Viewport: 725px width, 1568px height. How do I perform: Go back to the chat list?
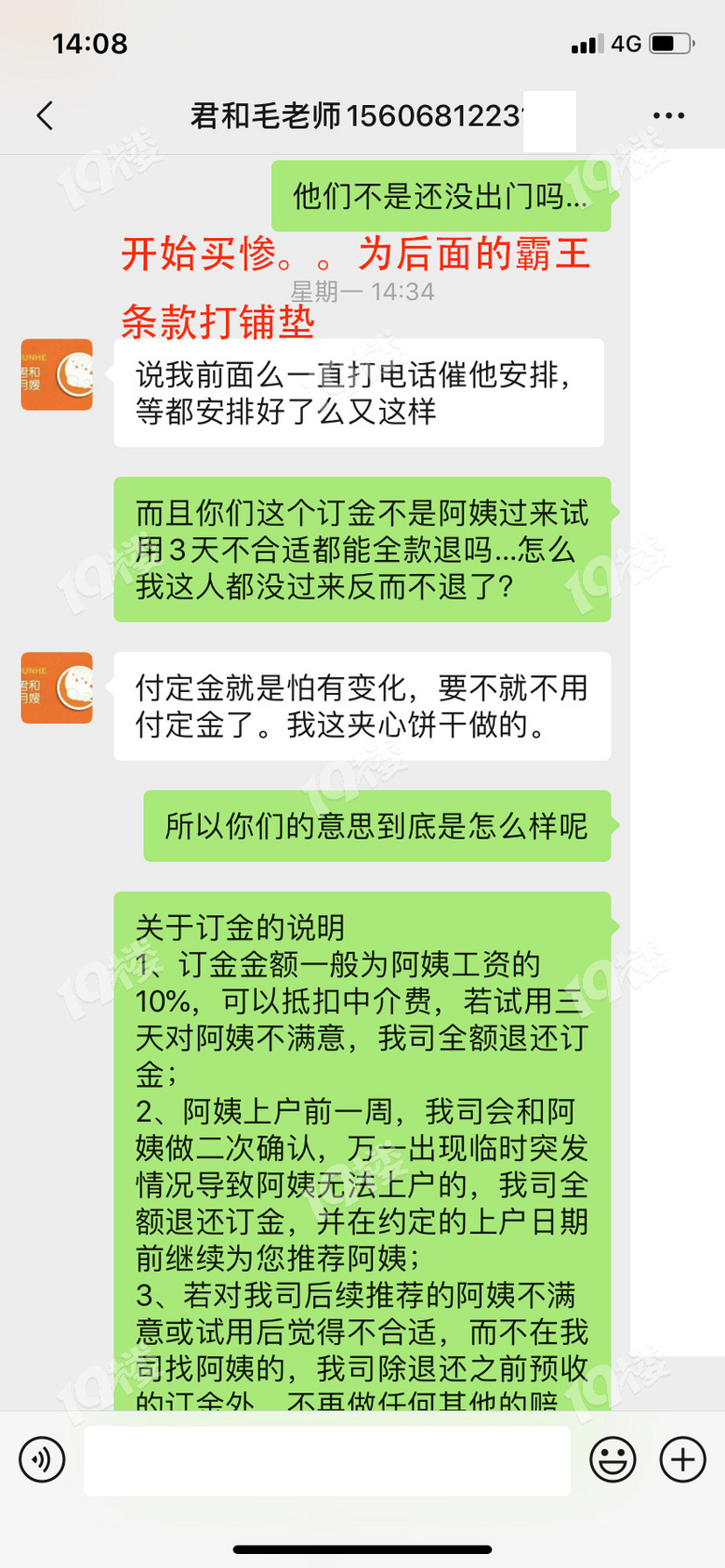45,116
